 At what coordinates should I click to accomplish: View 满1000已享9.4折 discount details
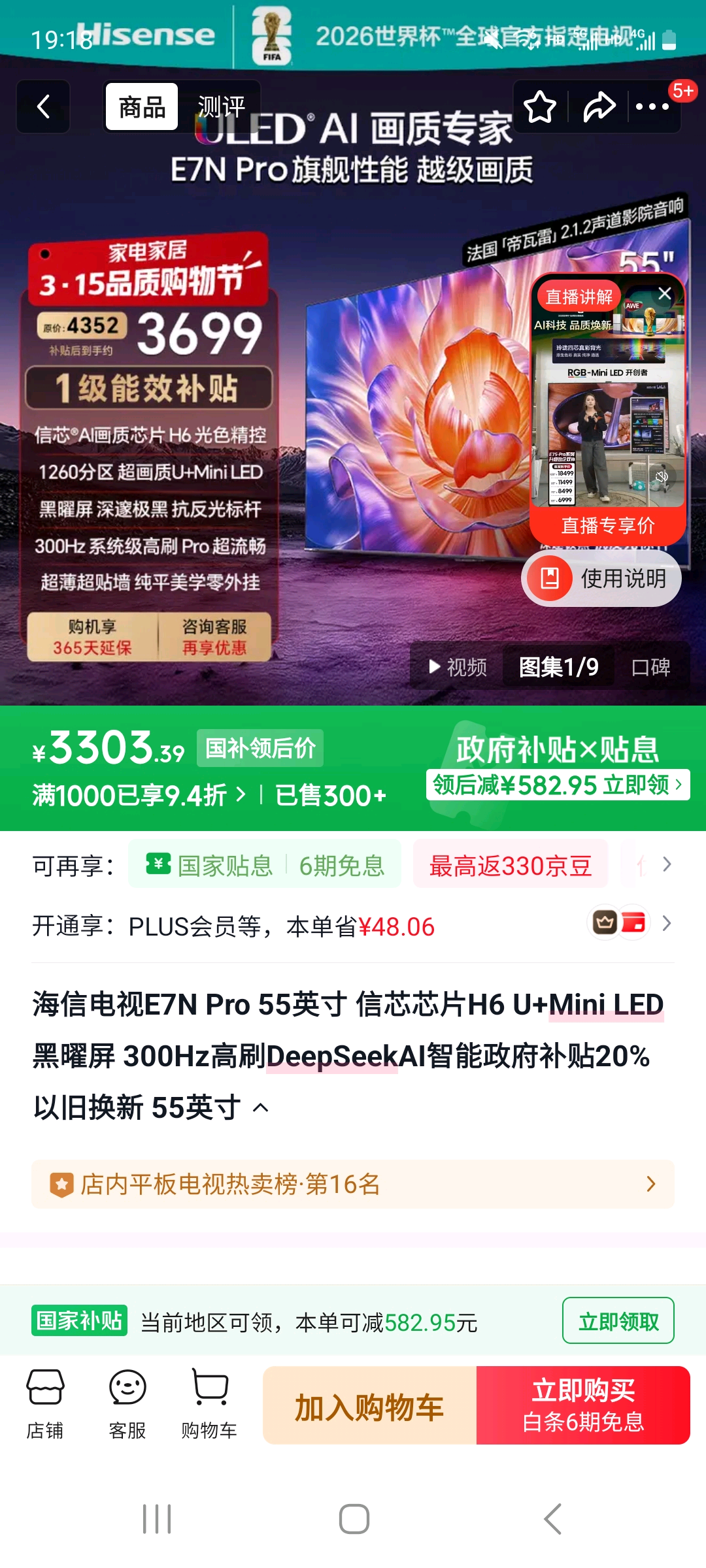coord(139,795)
